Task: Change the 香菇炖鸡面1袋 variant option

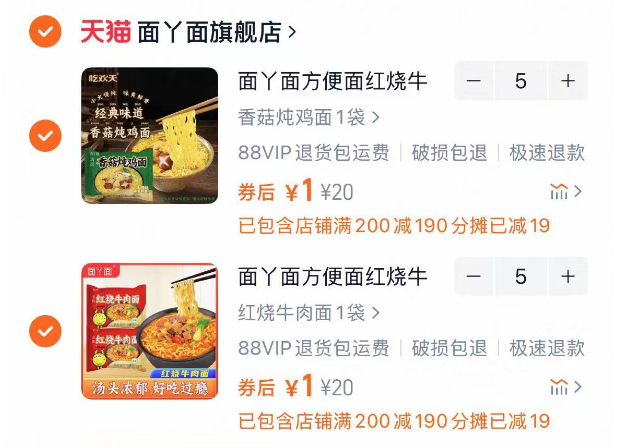Action: (308, 117)
